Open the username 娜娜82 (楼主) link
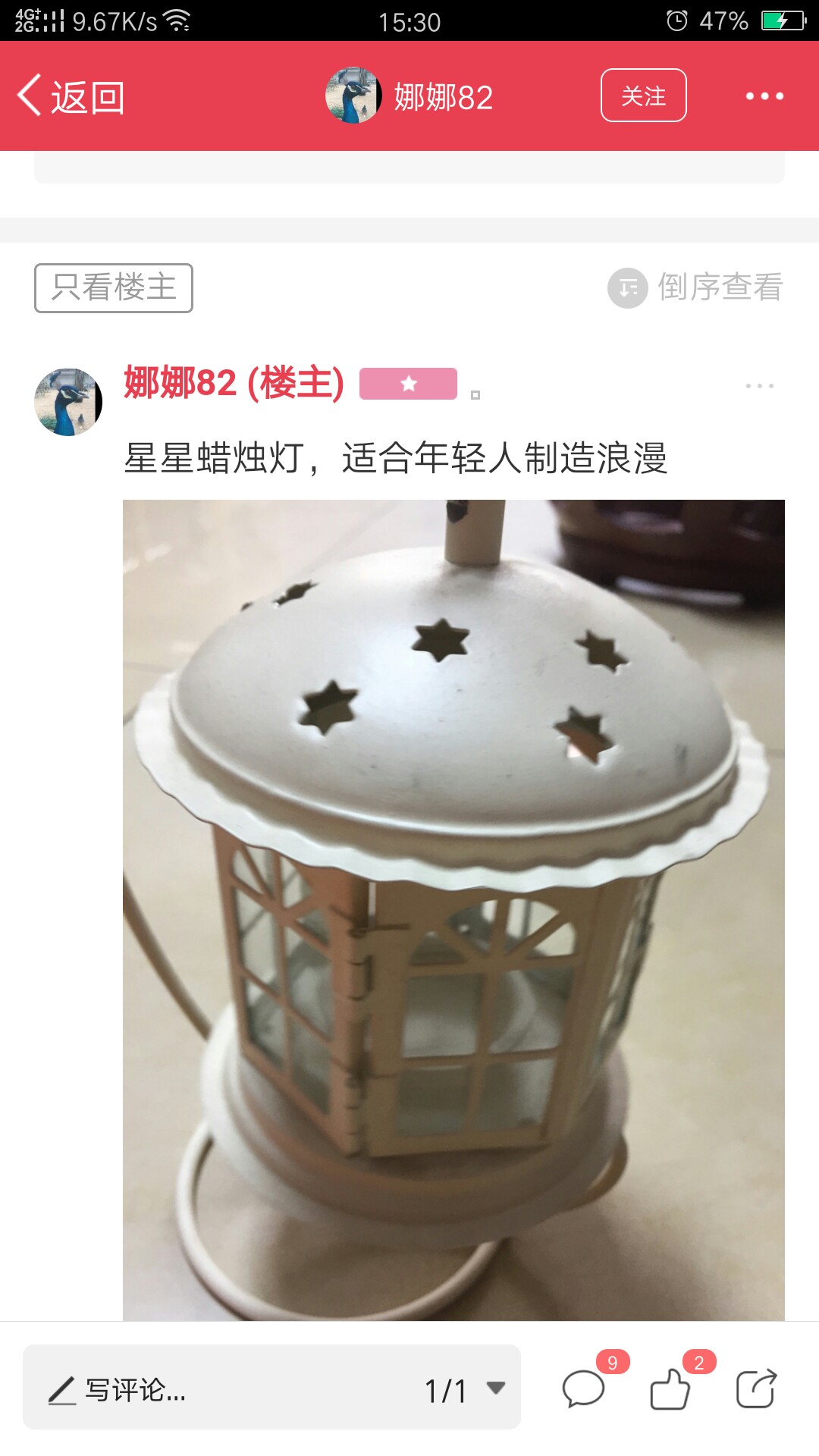The image size is (819, 1456). pos(234,382)
